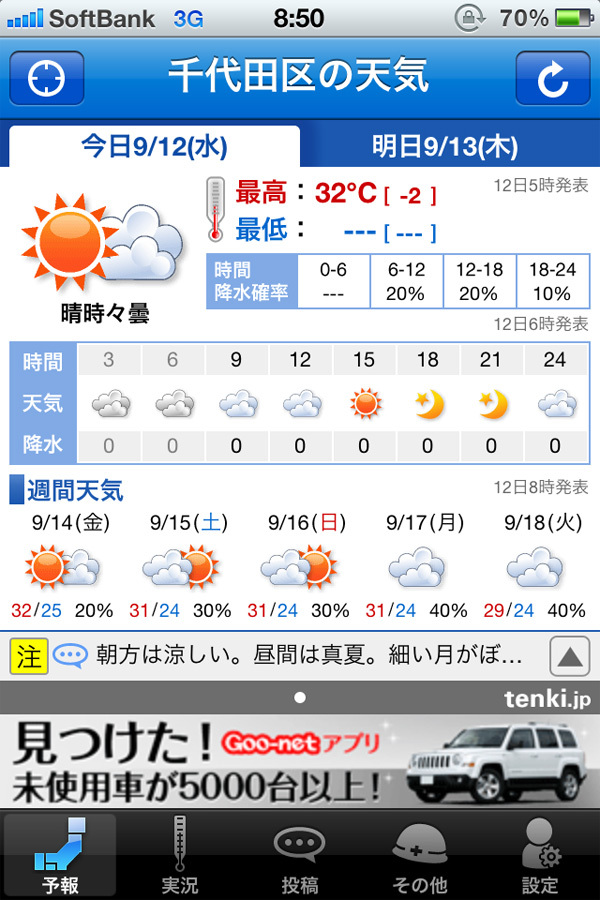Refresh the weather forecast
The image size is (600, 900).
coord(552,78)
